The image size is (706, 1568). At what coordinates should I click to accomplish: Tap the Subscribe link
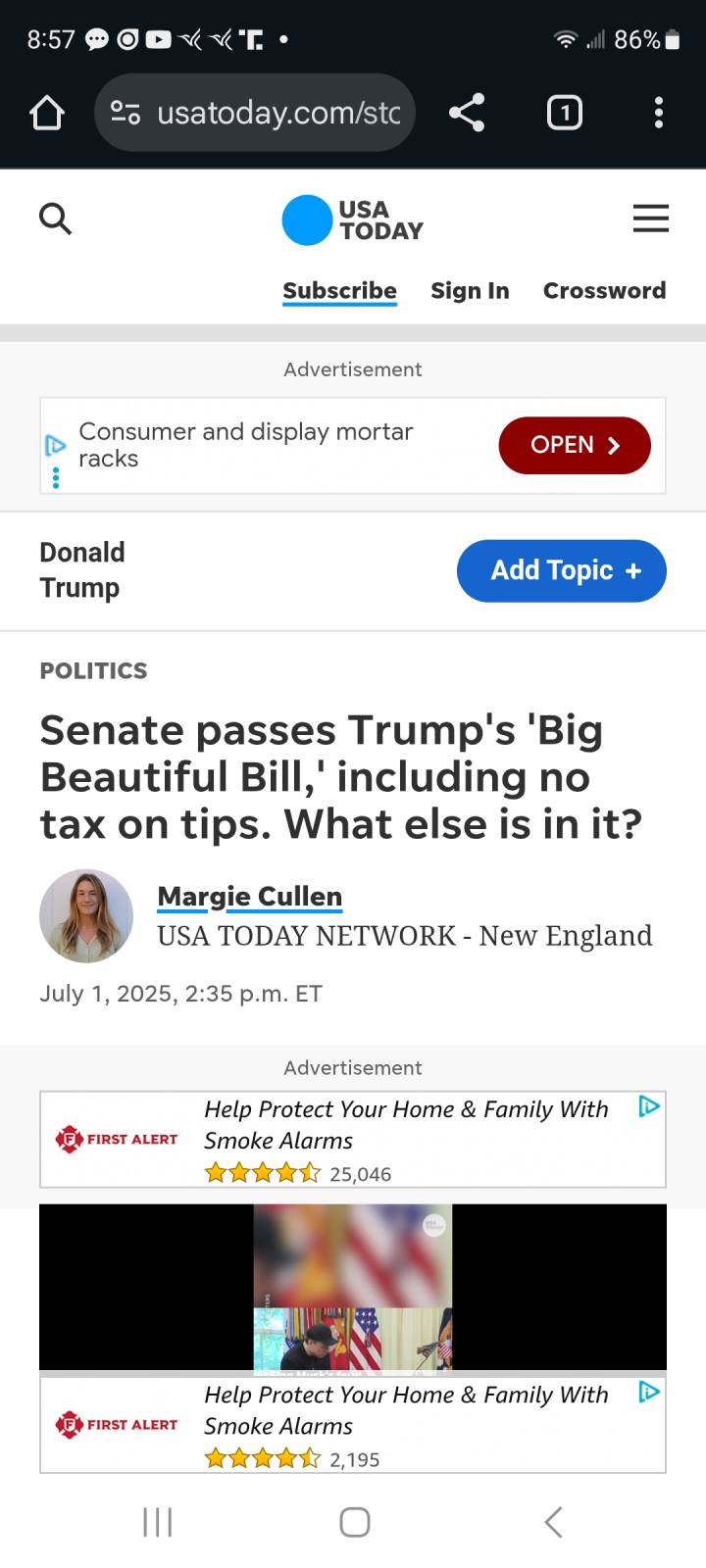click(x=339, y=291)
